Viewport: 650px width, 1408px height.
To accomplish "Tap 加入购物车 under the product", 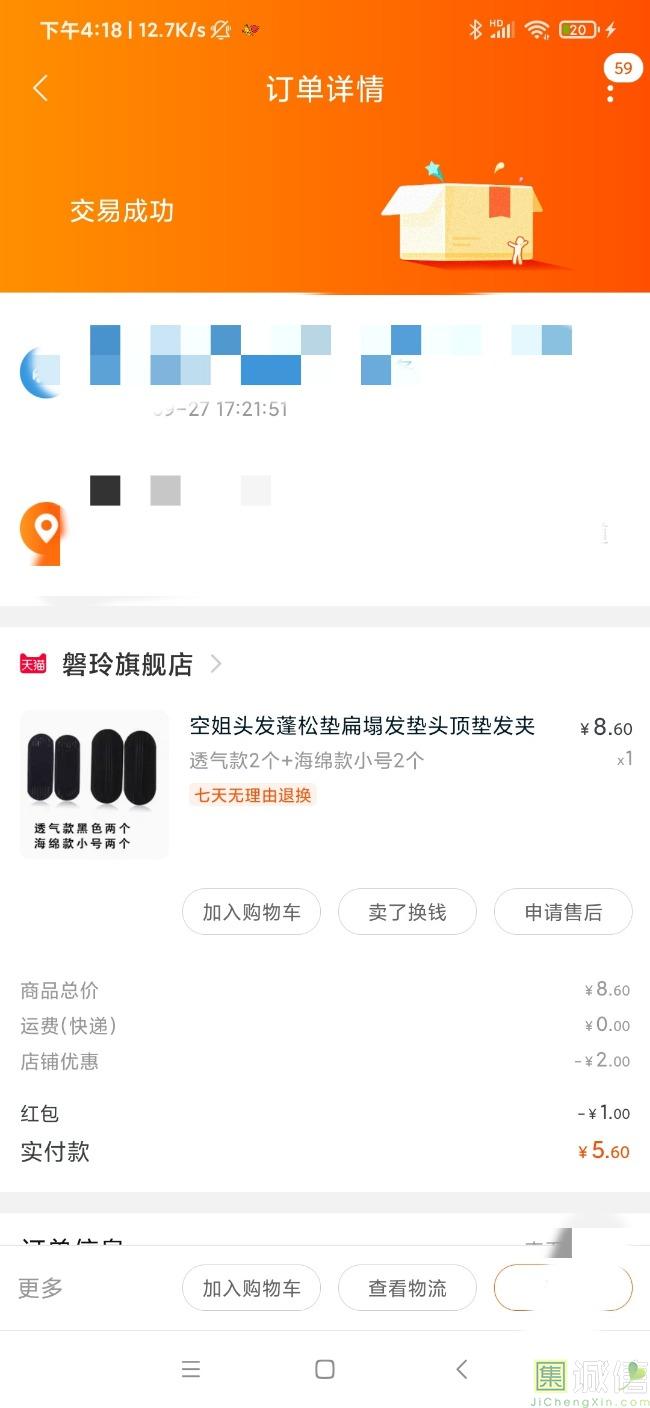I will click(x=251, y=912).
